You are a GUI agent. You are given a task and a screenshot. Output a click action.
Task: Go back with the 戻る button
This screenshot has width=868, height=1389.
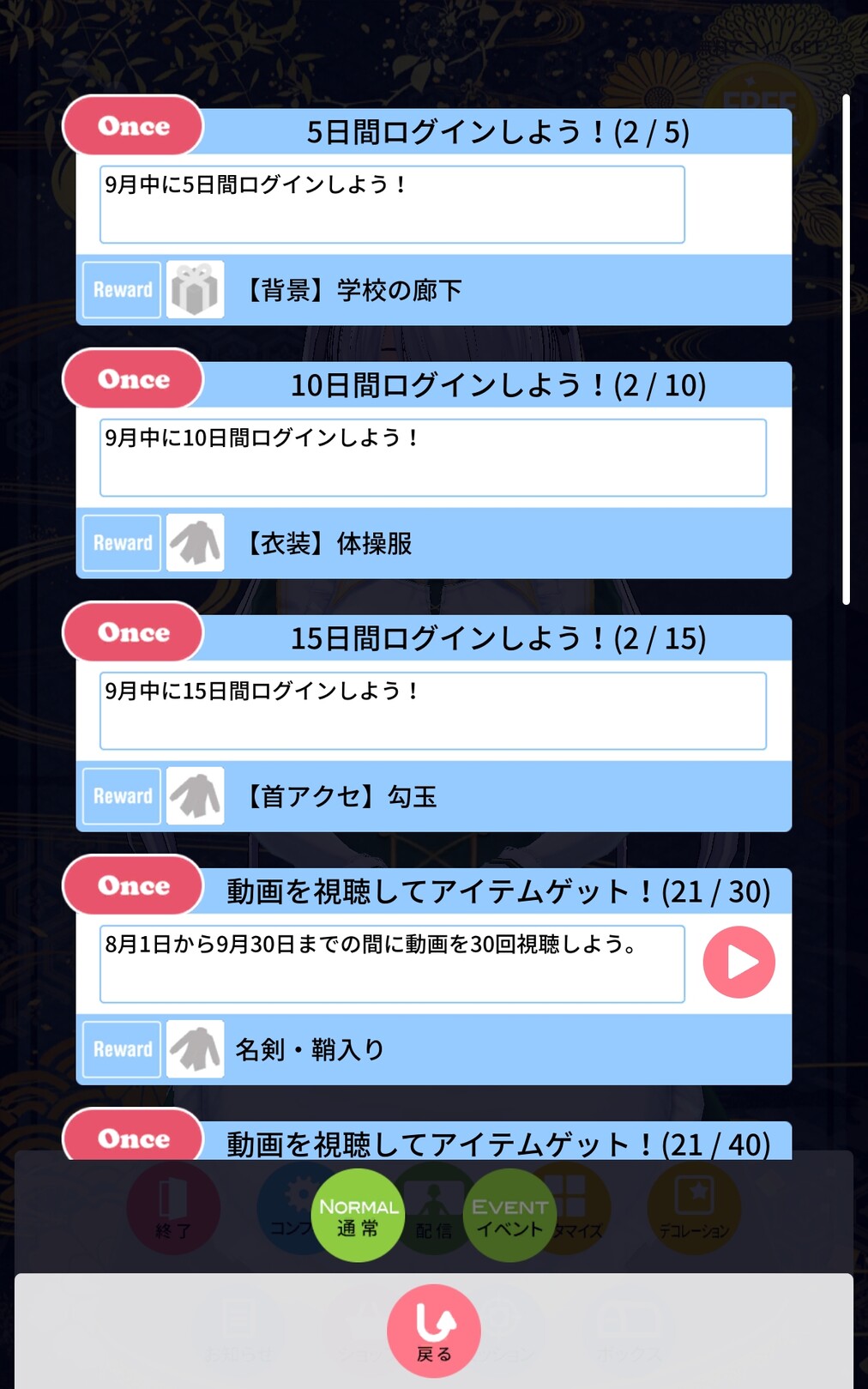[434, 1330]
